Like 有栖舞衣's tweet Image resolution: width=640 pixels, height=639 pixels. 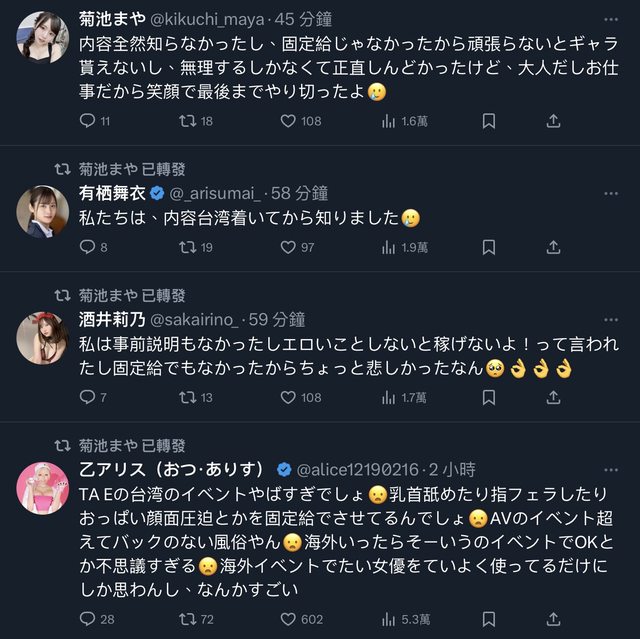coord(288,247)
